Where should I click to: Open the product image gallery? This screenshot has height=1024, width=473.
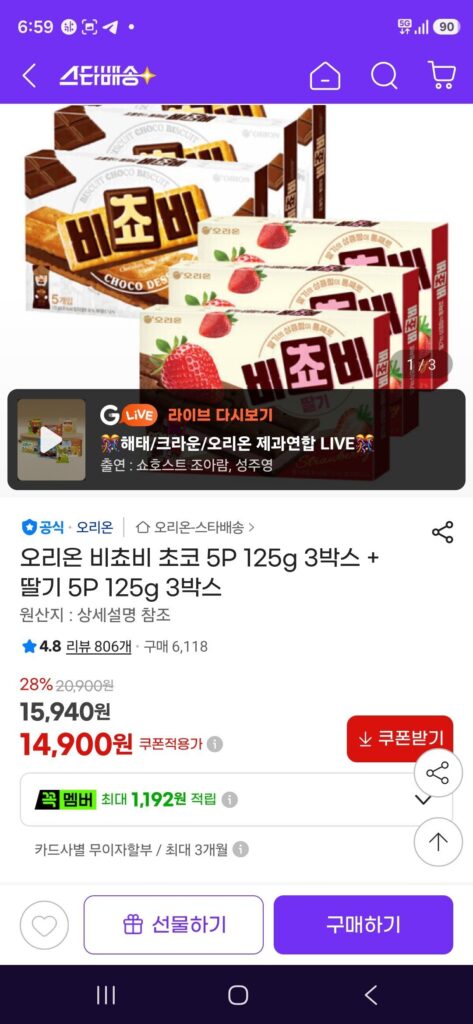coord(236,248)
